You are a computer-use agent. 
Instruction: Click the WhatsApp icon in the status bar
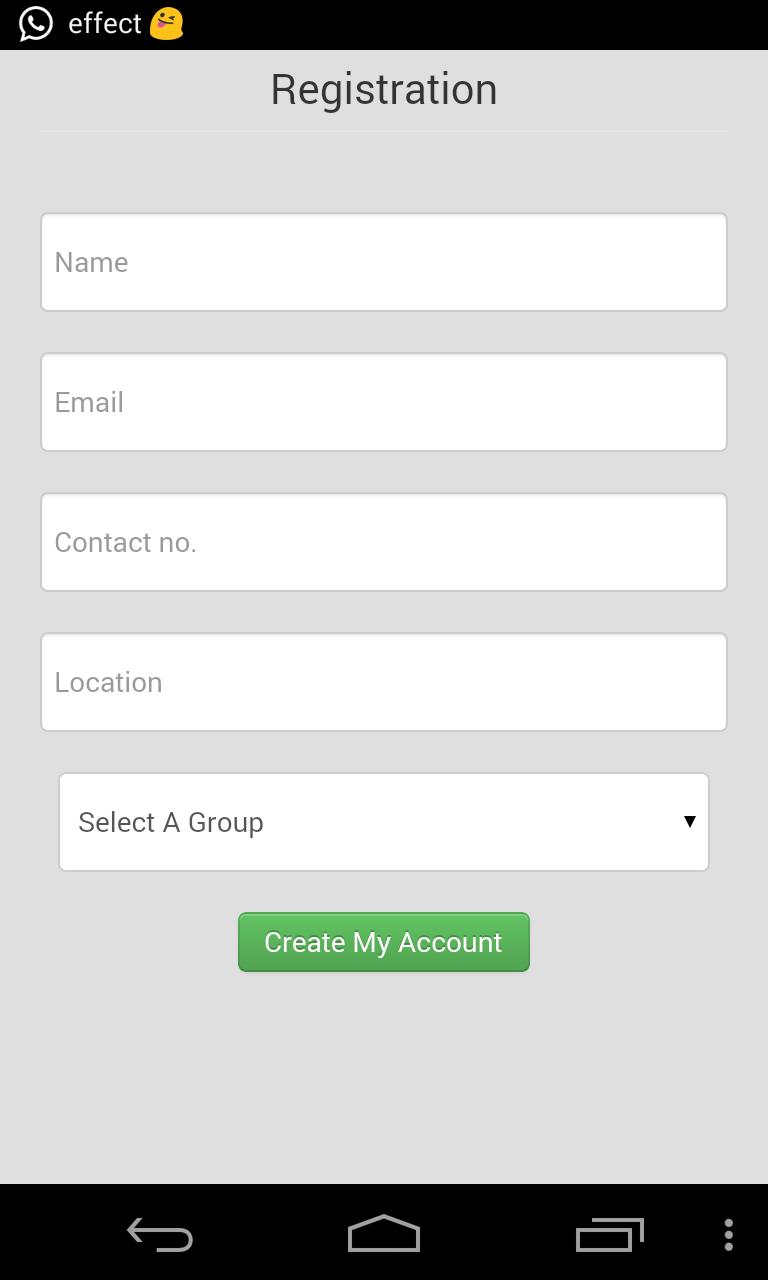click(x=36, y=23)
